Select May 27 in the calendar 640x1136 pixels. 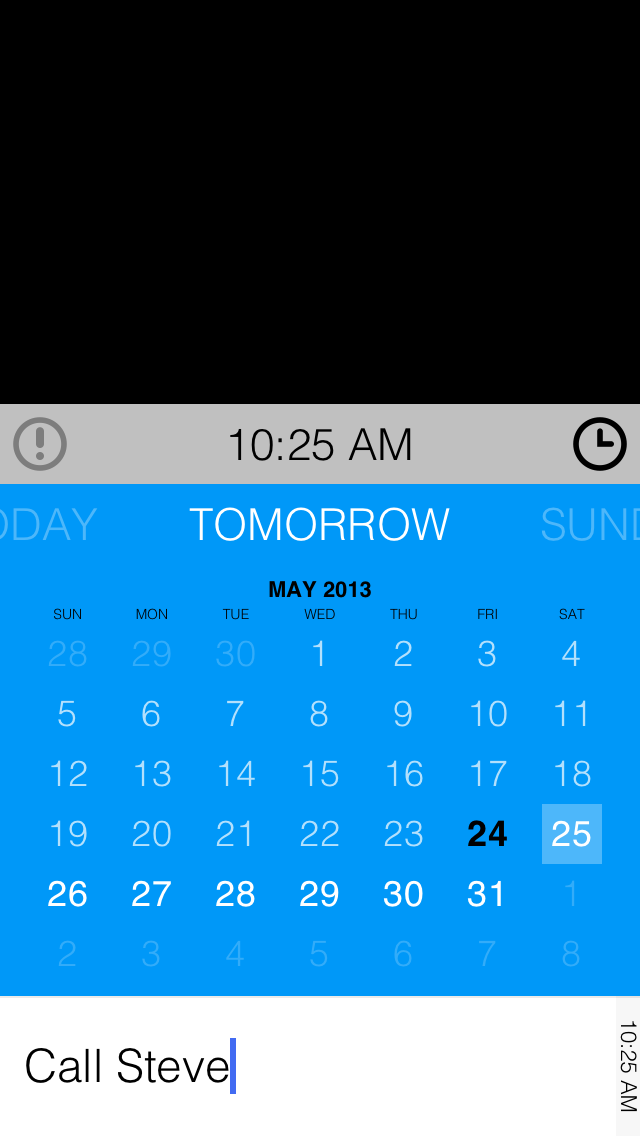(x=151, y=894)
